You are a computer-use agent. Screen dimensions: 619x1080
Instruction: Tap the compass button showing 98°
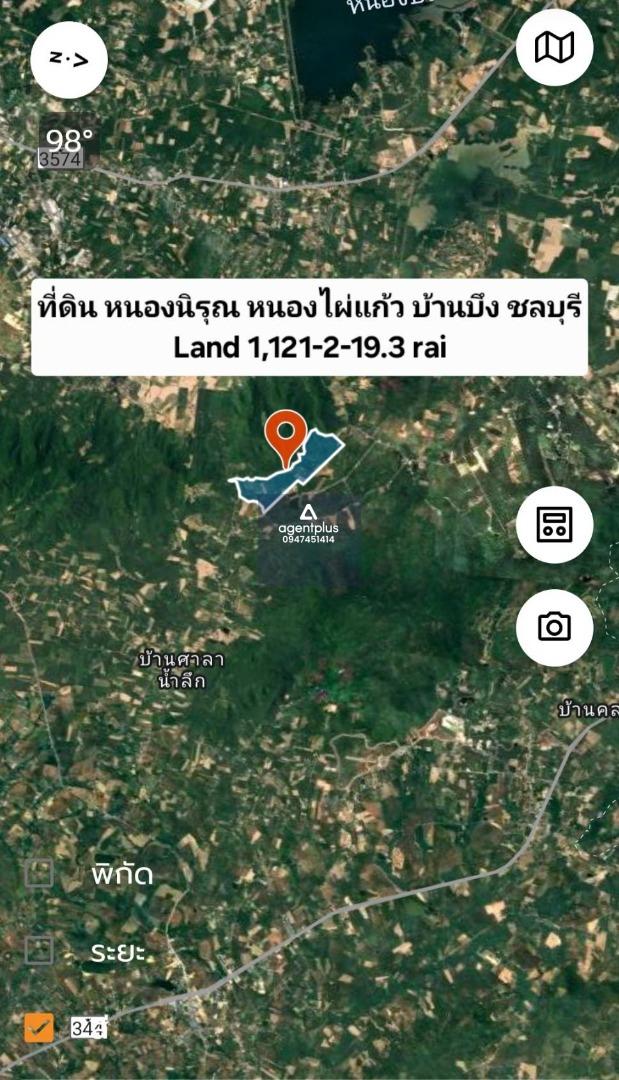[70, 60]
